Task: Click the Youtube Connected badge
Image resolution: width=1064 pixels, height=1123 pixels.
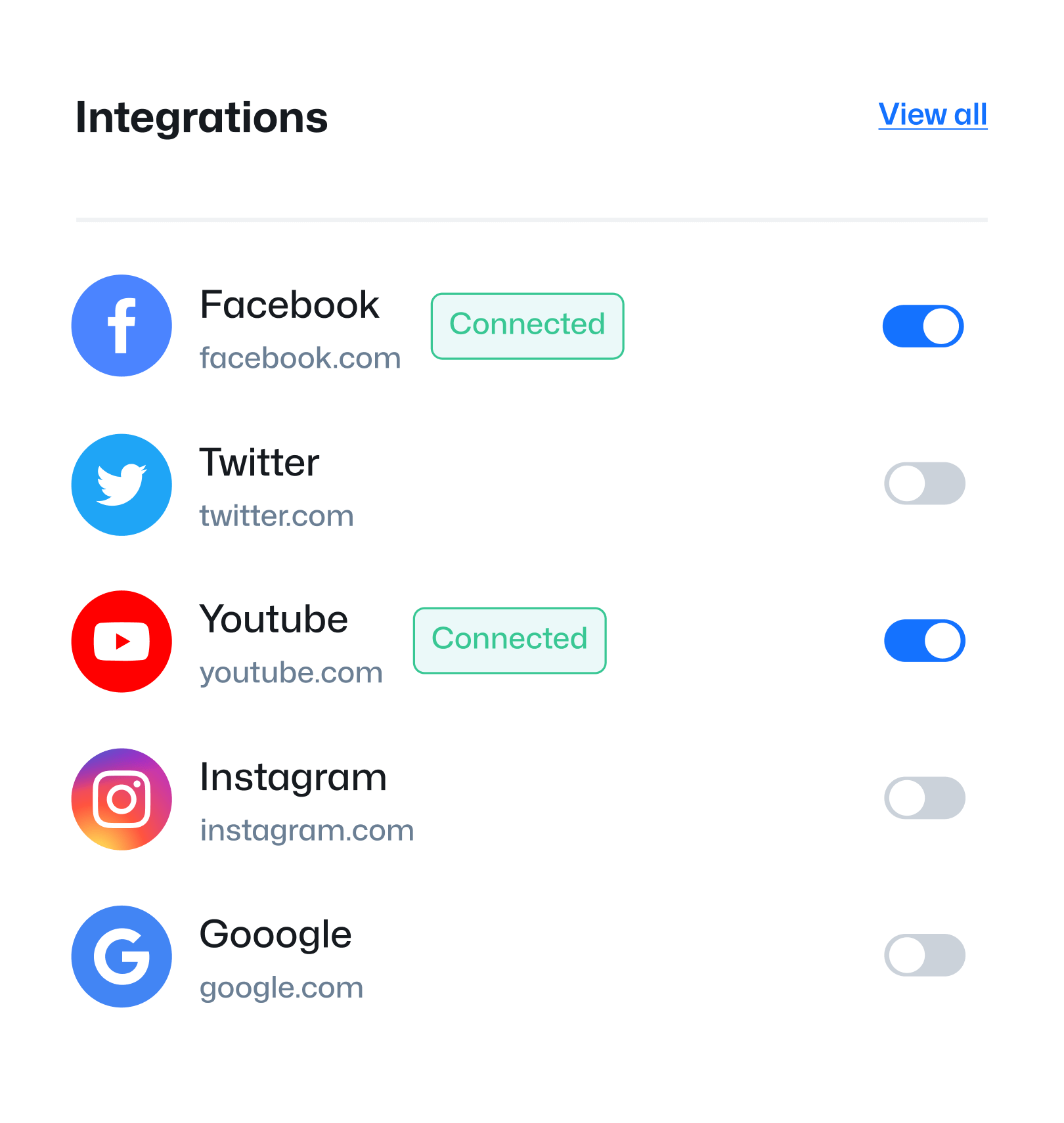Action: click(x=509, y=640)
